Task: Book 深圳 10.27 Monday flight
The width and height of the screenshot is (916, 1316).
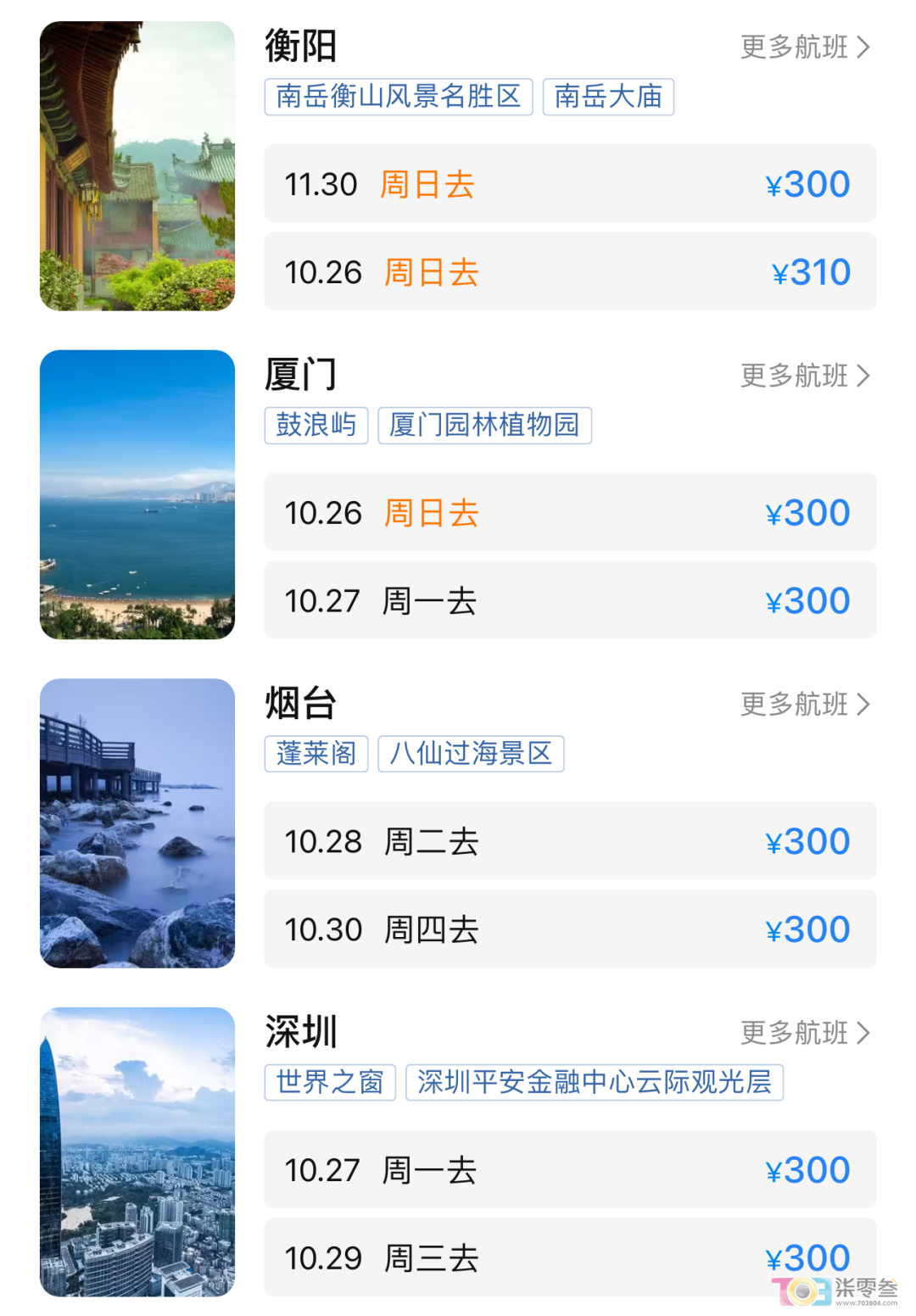Action: click(x=570, y=1169)
